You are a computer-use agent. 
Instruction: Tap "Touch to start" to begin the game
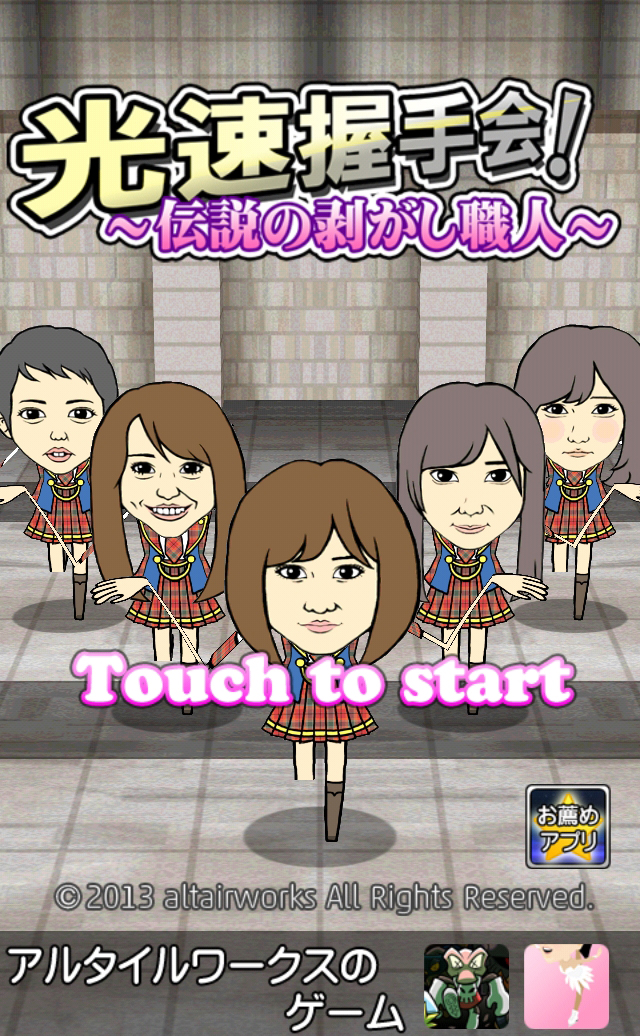(x=322, y=680)
